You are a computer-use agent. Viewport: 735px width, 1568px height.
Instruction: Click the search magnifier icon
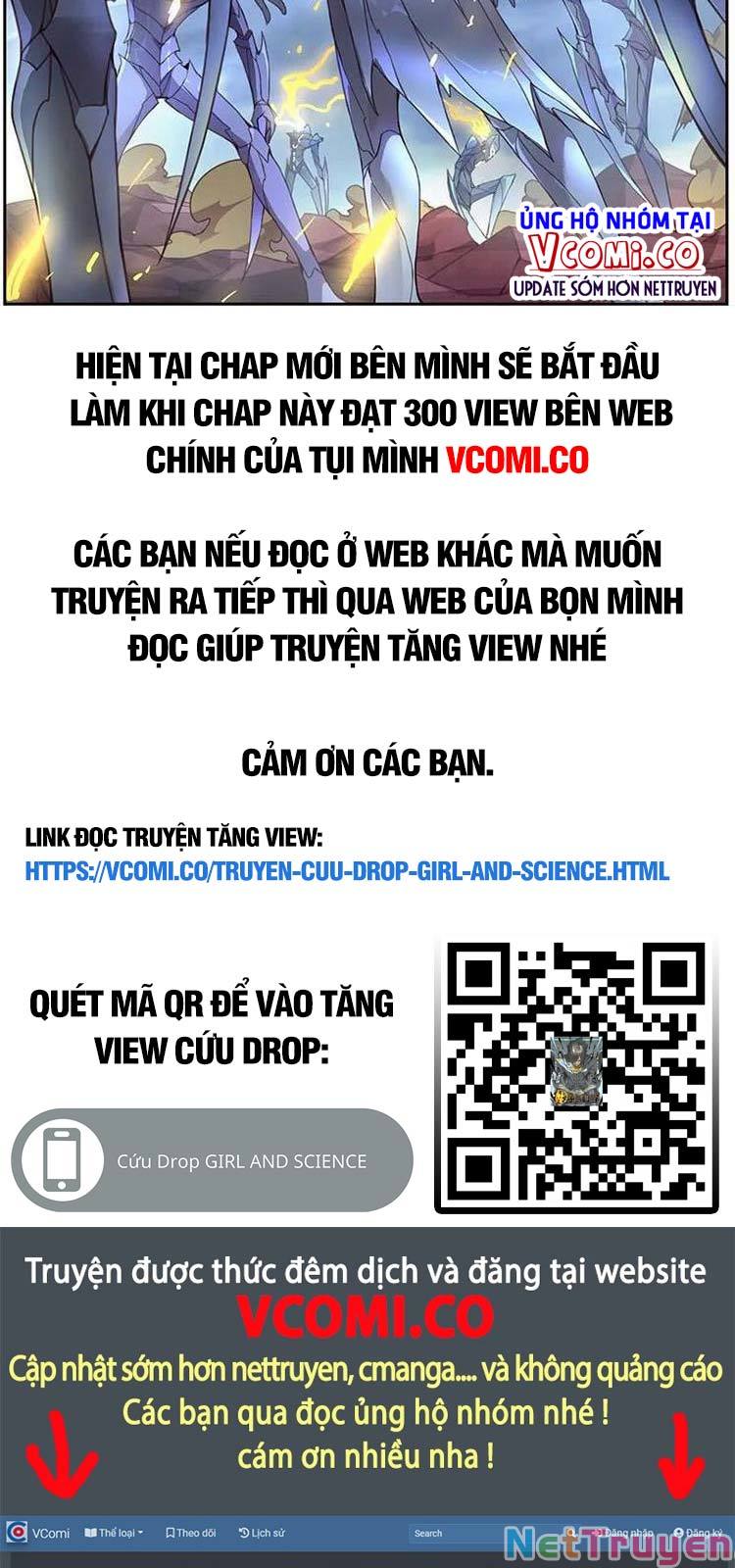tap(571, 1532)
